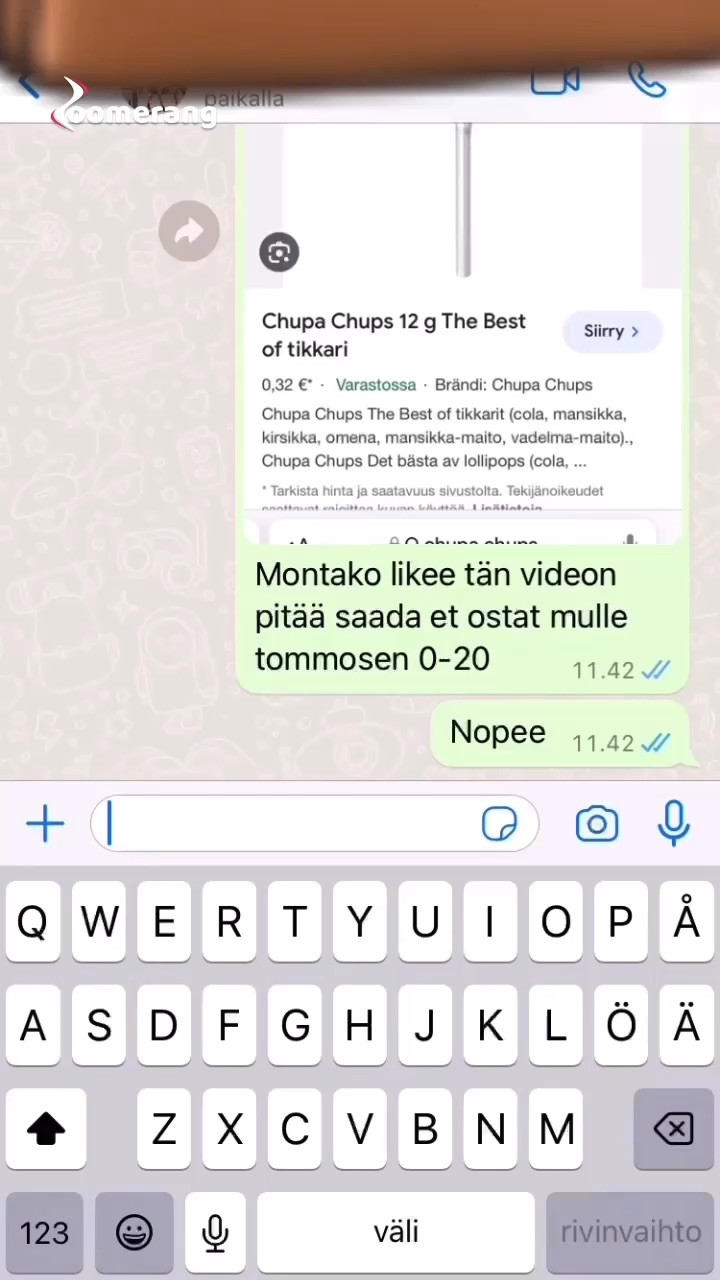The width and height of the screenshot is (720, 1280).
Task: Tap the väli space key
Action: (x=396, y=1232)
